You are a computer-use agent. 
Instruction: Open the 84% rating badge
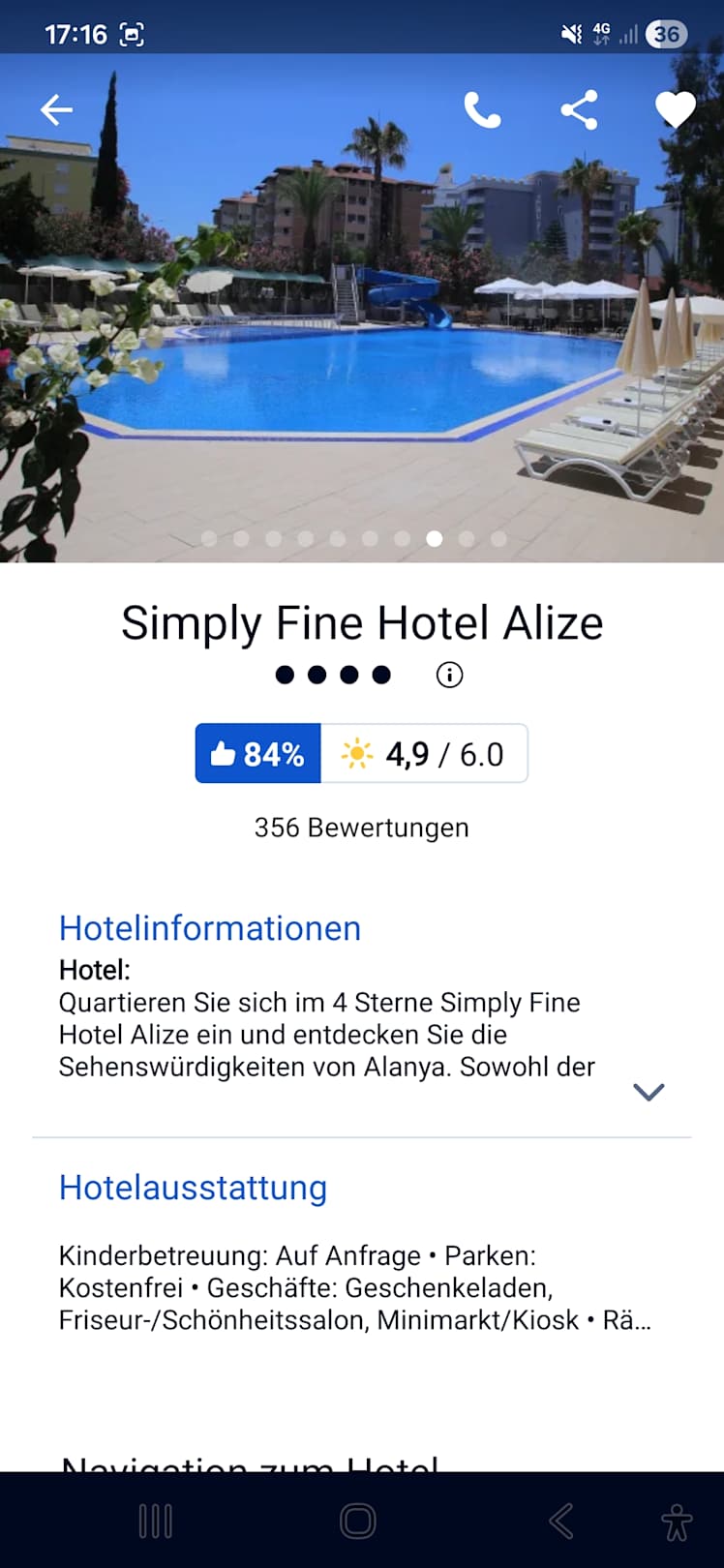[x=258, y=753]
